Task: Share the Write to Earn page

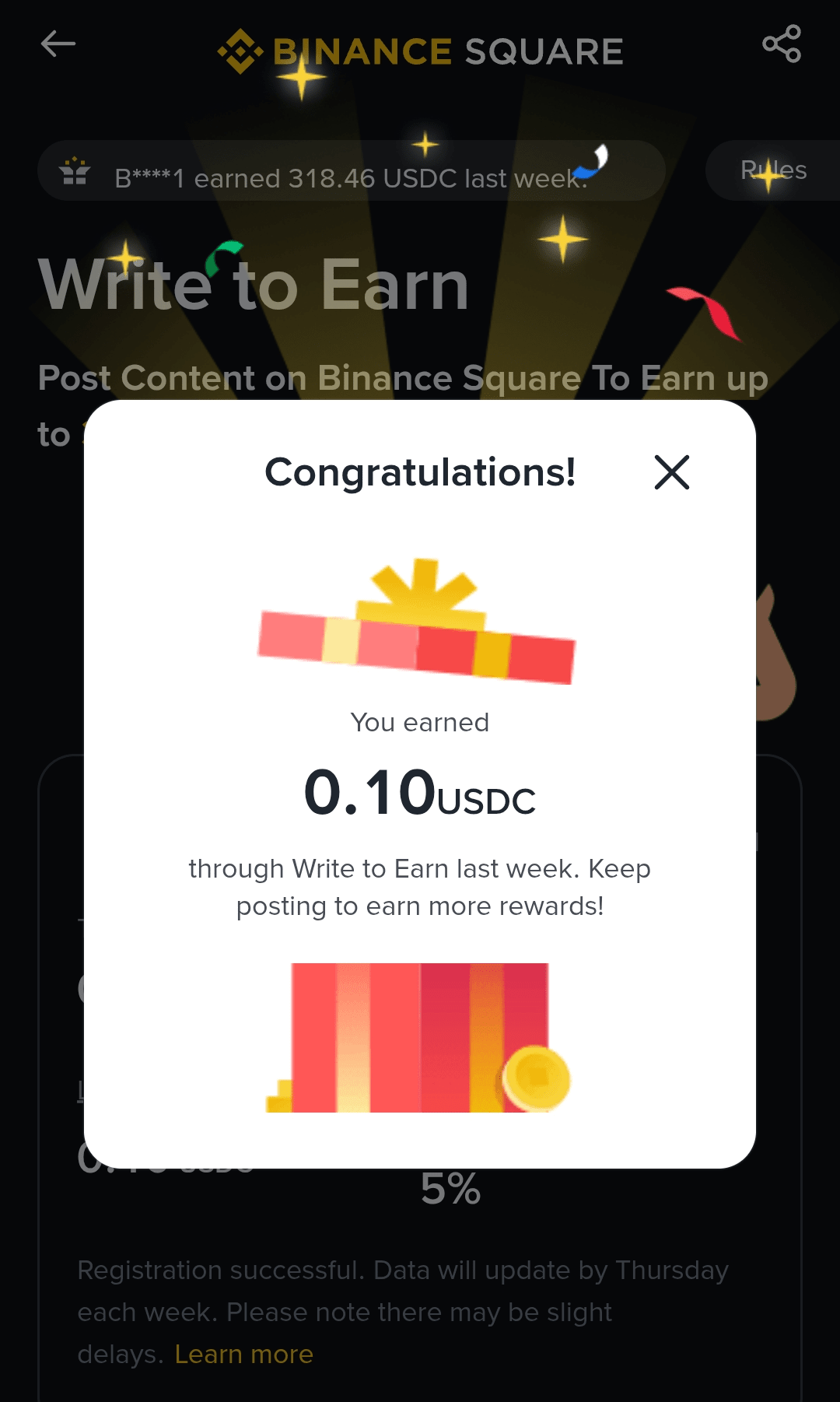Action: pyautogui.click(x=781, y=44)
